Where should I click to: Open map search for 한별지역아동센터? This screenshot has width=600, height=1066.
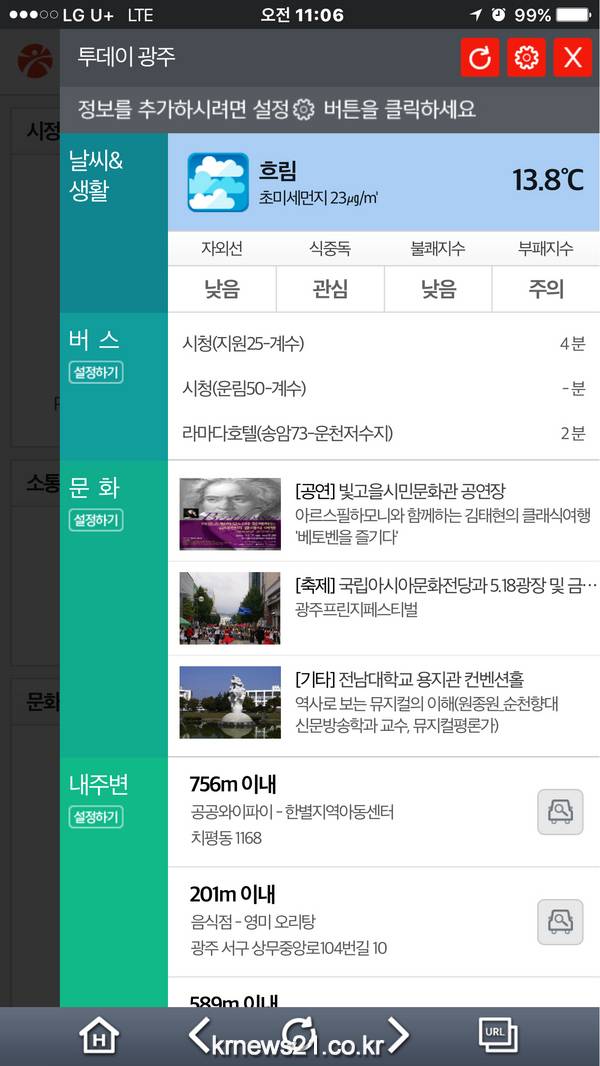tap(560, 811)
